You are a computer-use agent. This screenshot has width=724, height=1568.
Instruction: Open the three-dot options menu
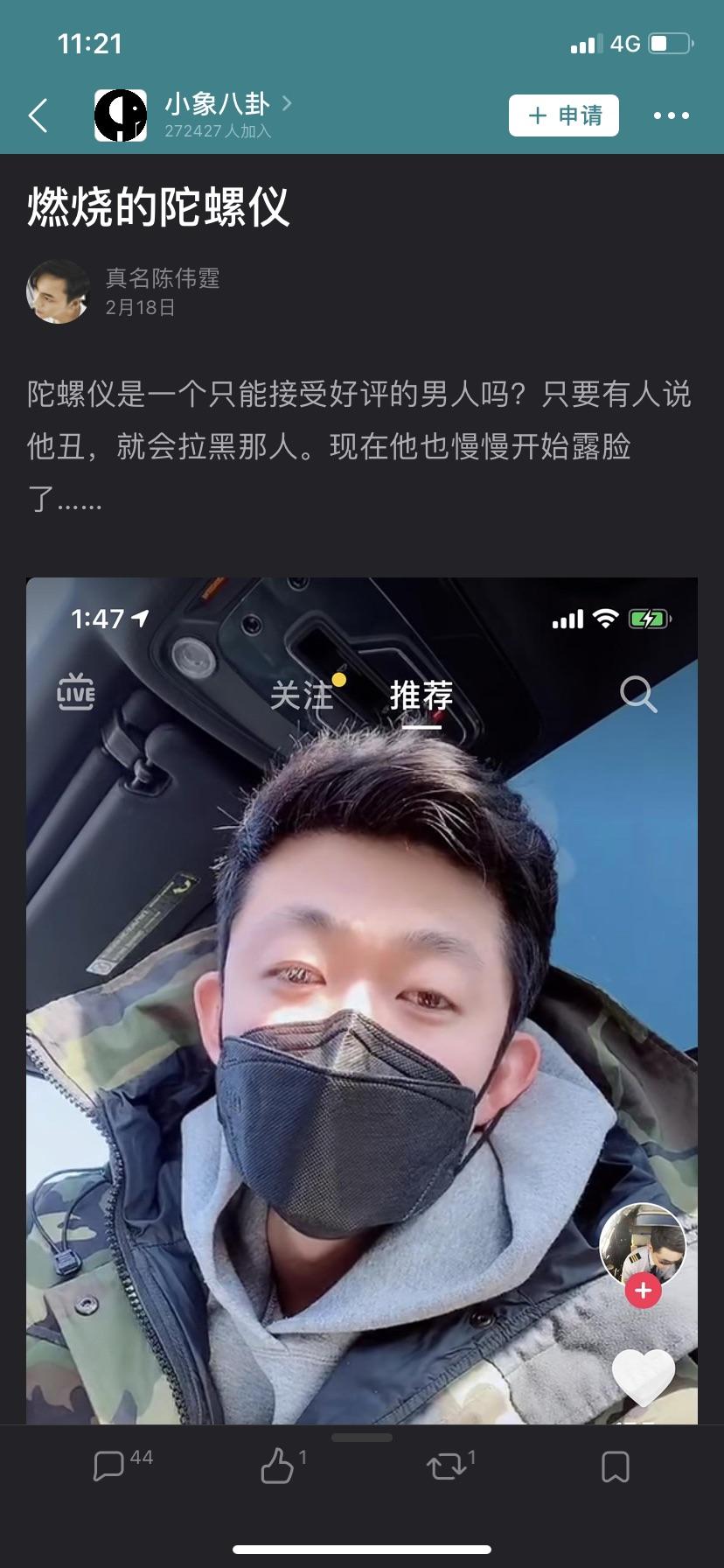[x=671, y=115]
